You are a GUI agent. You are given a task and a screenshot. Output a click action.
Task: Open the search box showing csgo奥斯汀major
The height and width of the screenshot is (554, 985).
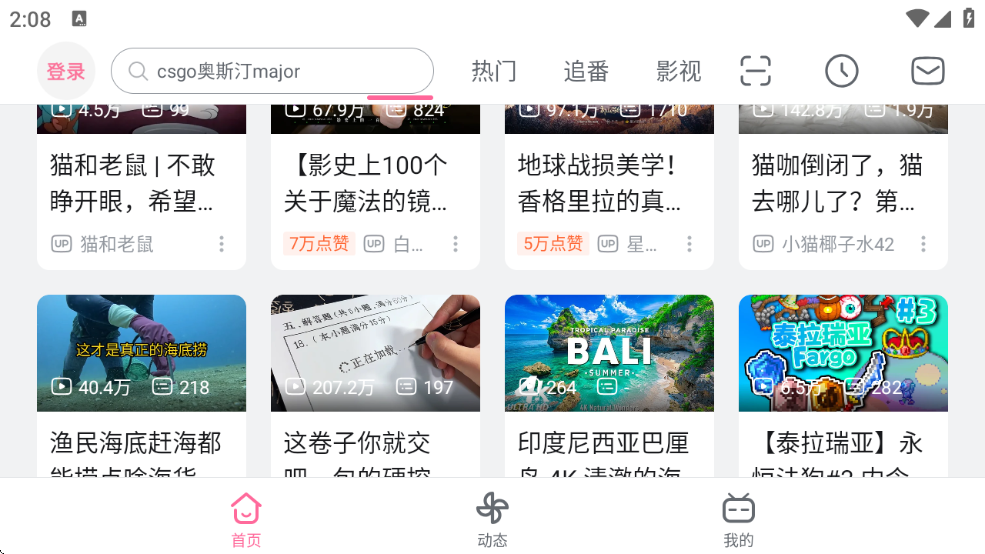272,72
